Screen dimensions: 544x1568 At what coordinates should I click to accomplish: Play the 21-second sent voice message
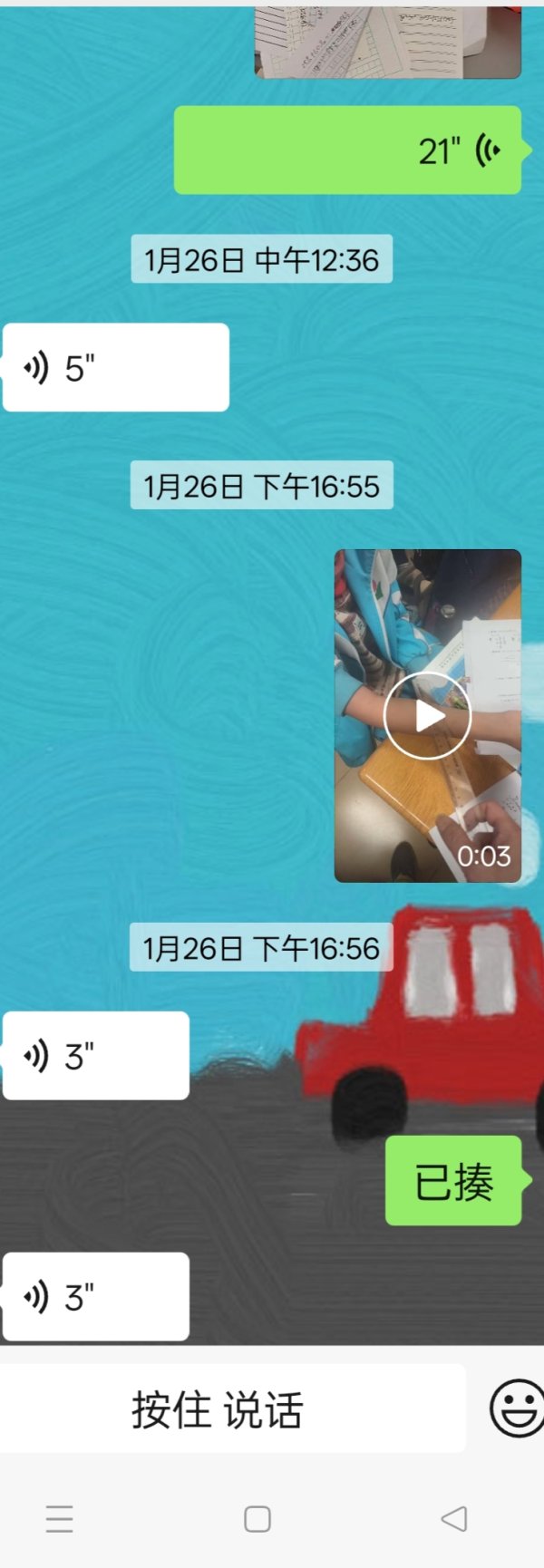347,150
